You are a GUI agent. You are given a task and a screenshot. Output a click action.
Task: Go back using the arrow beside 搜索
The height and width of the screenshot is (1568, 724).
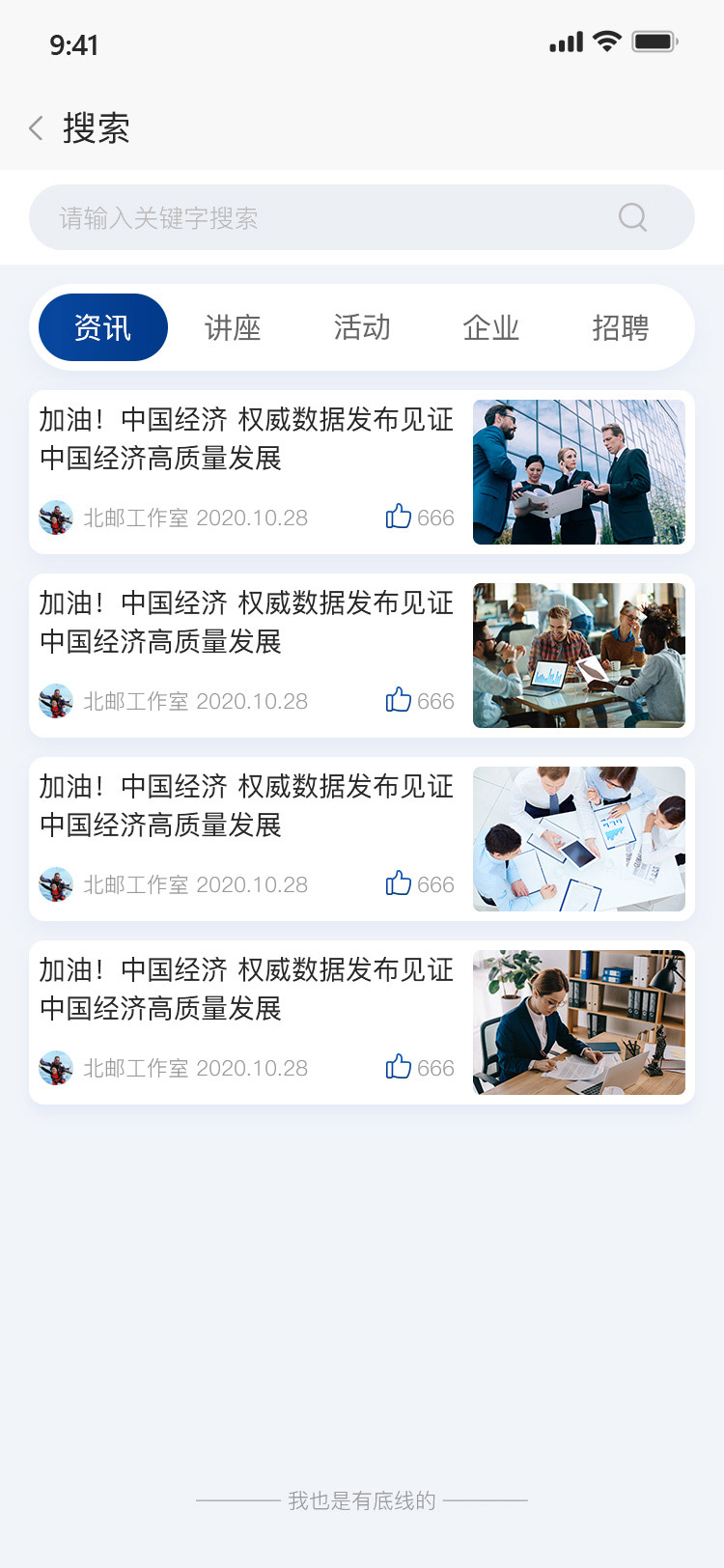point(37,128)
